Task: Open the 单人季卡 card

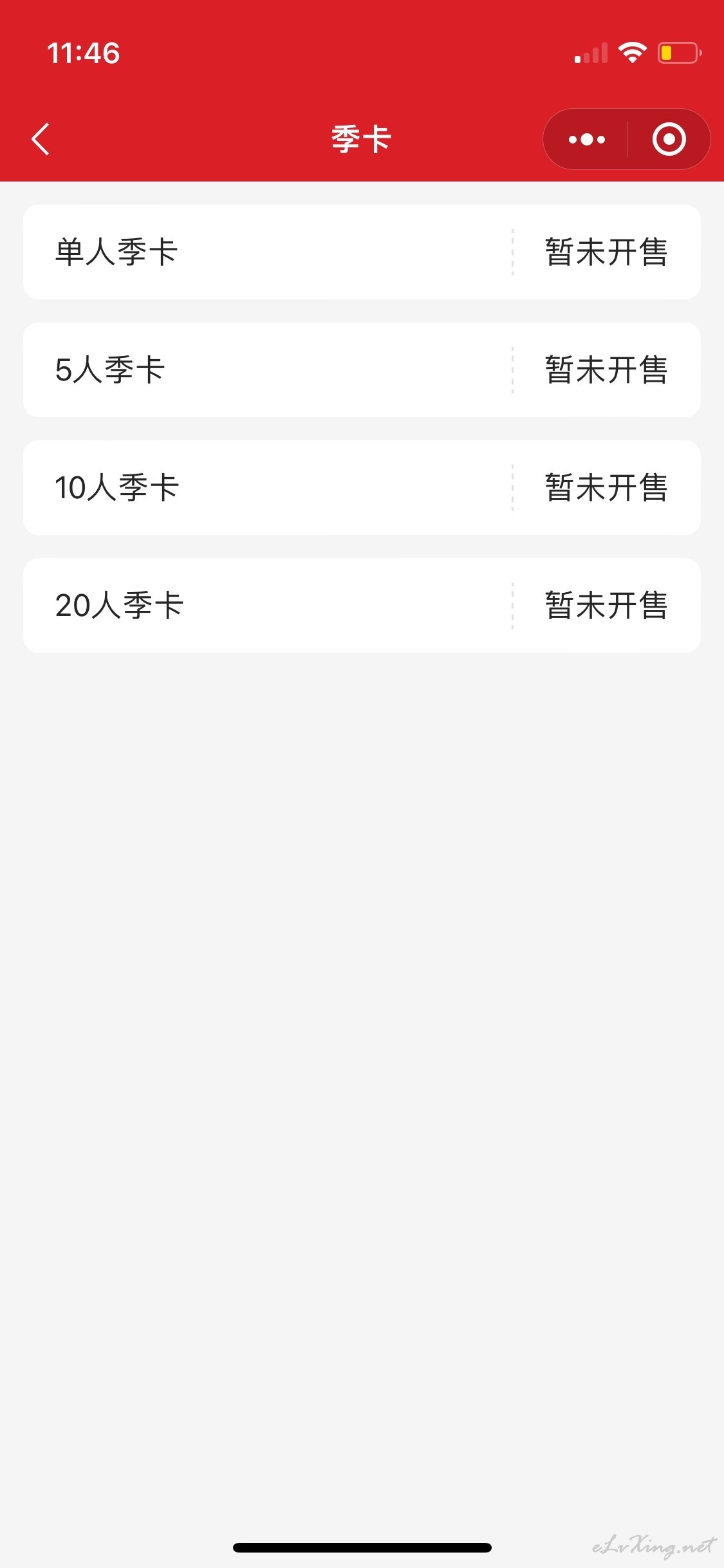Action: (x=362, y=252)
